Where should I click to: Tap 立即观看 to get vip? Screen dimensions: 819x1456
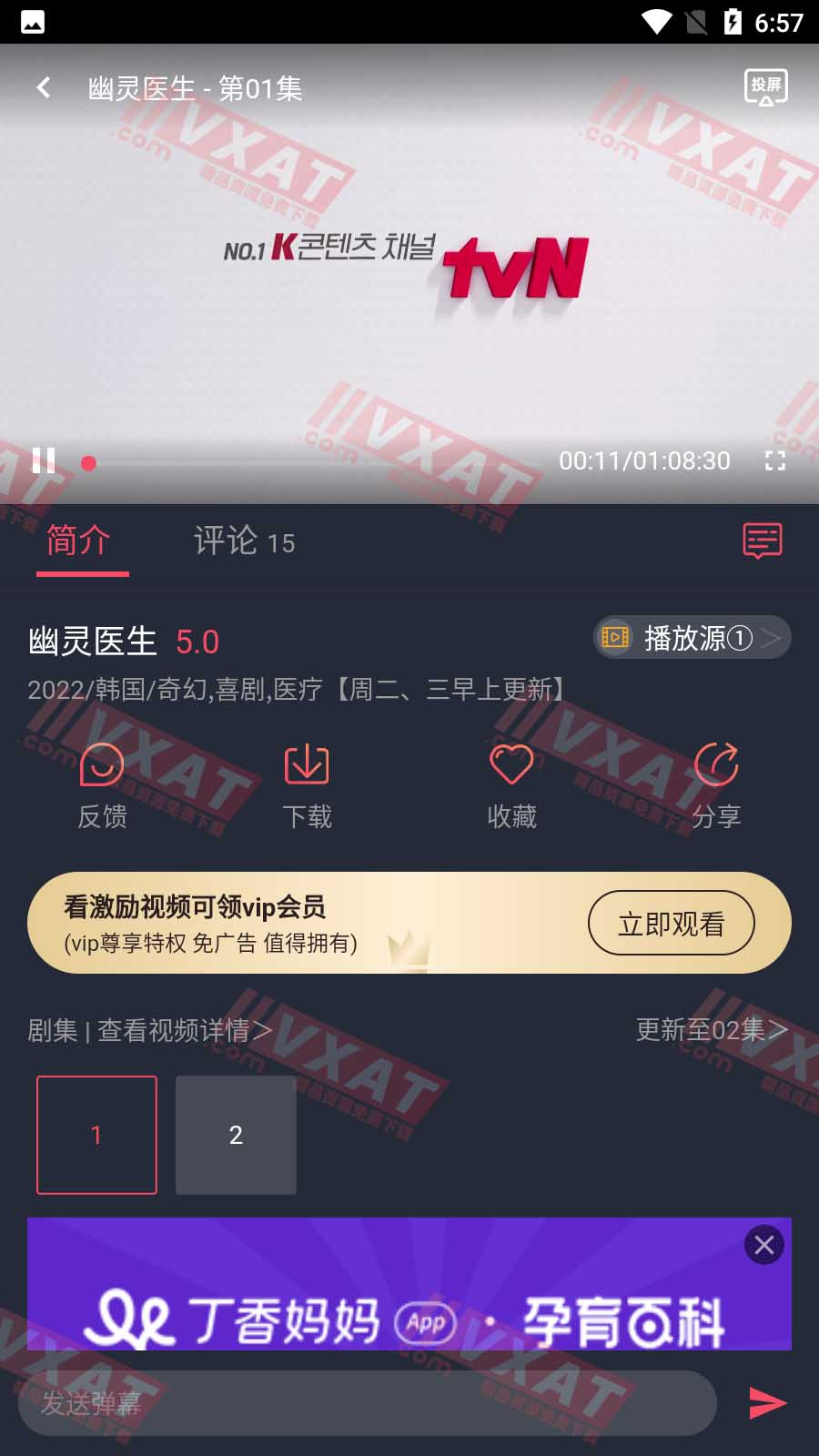pyautogui.click(x=672, y=924)
